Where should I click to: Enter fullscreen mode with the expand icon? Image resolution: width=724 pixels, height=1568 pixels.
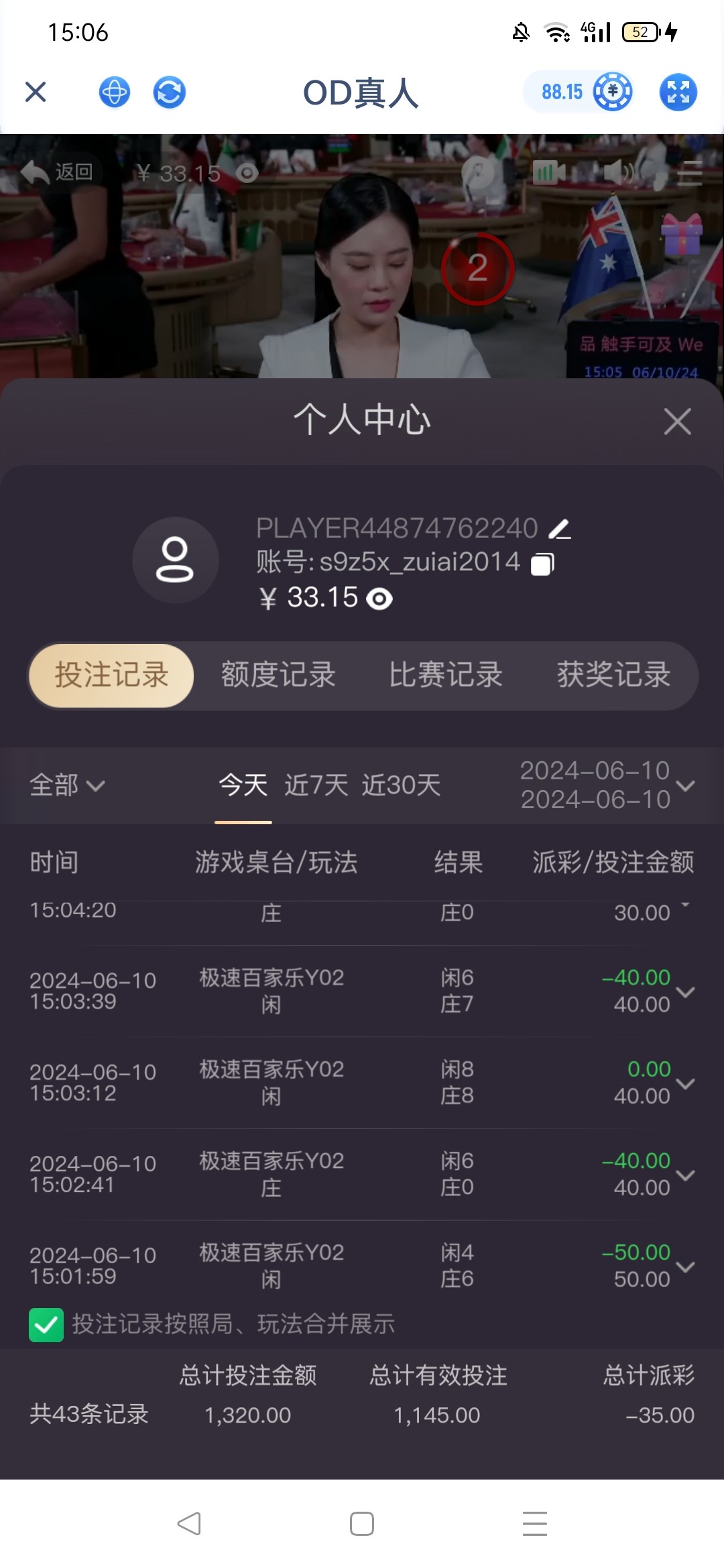tap(678, 92)
